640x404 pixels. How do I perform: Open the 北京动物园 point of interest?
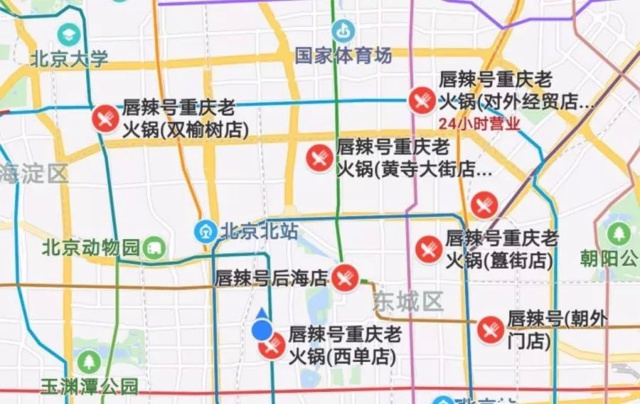pos(153,247)
